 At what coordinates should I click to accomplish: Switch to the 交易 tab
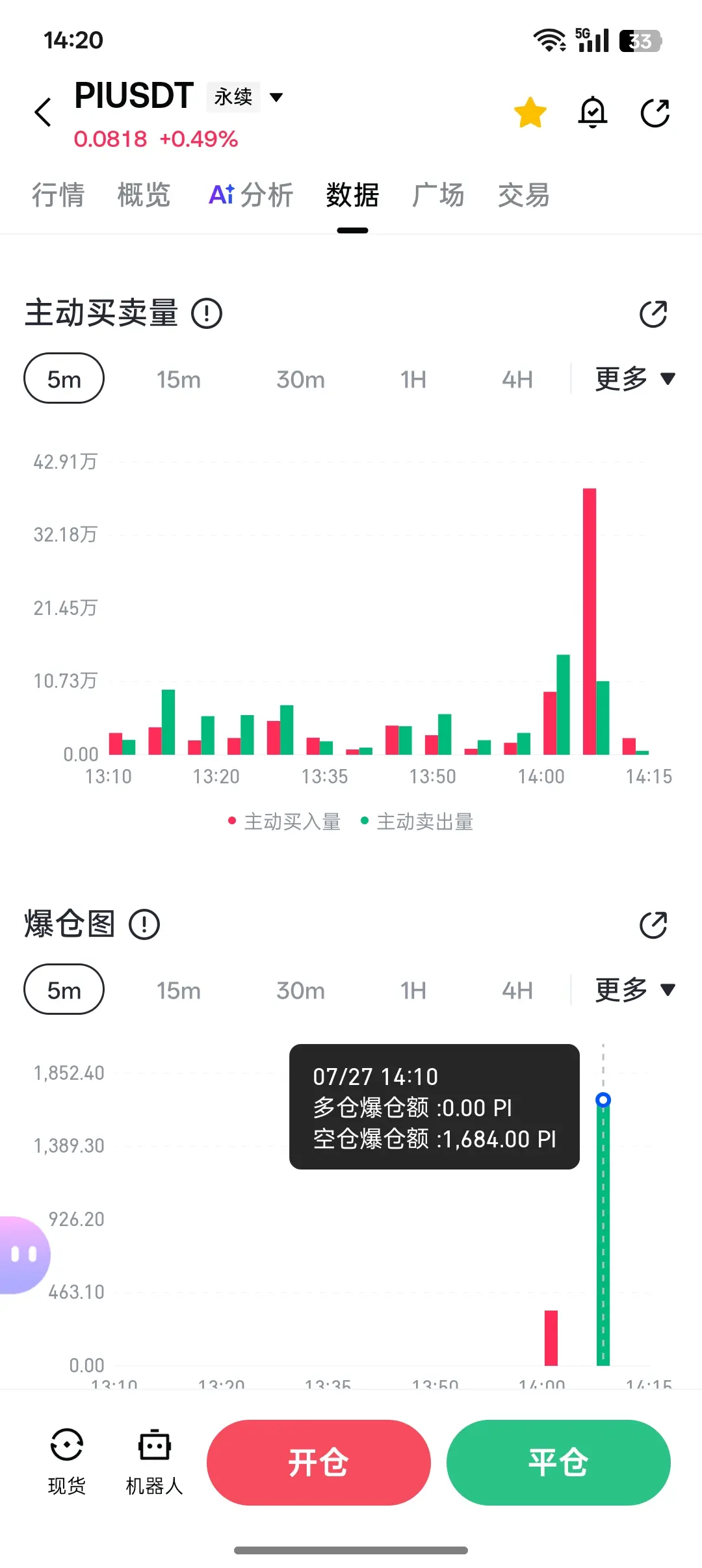(x=524, y=195)
